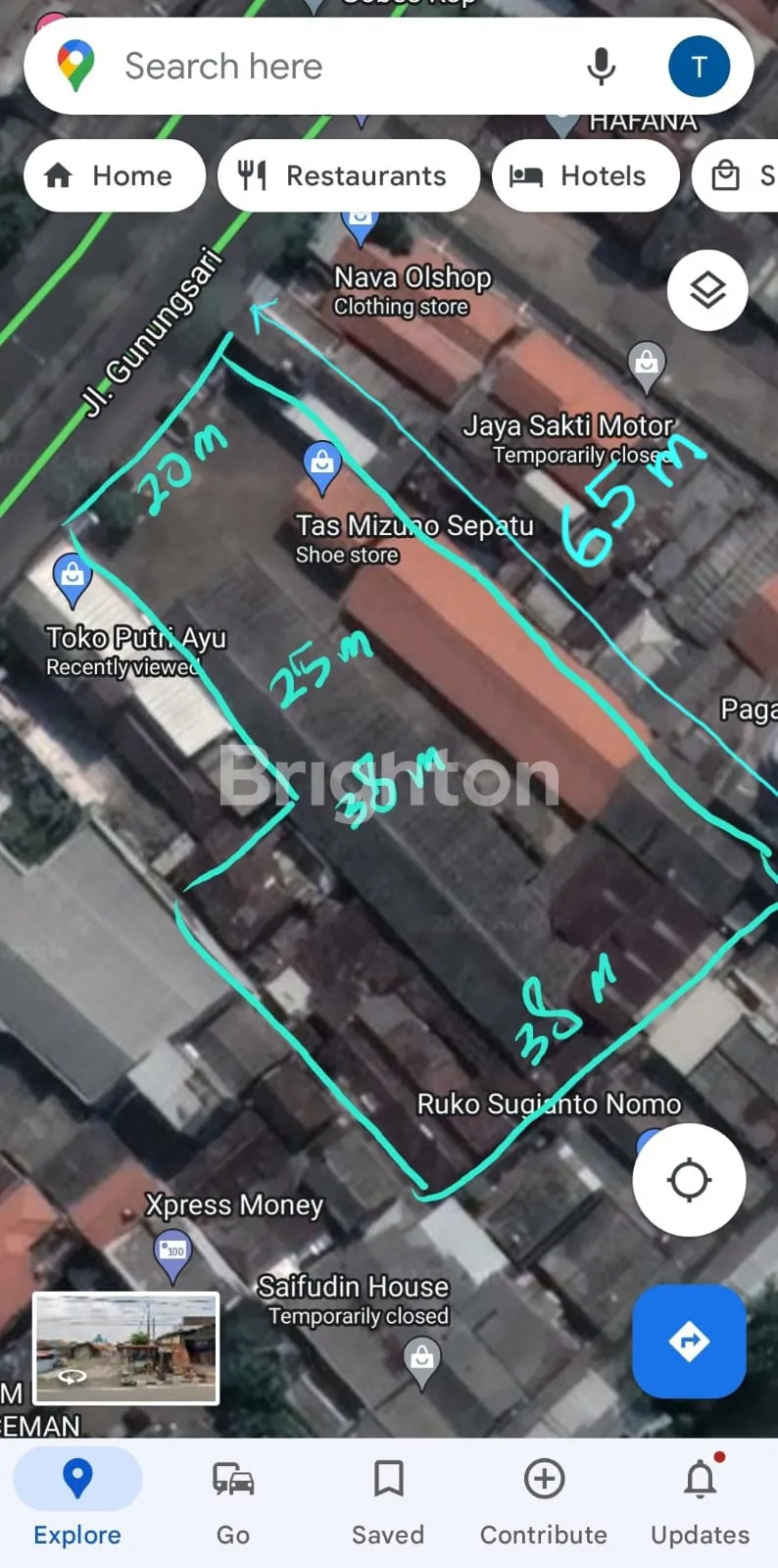The width and height of the screenshot is (778, 1568).
Task: Show Hotels nearby
Action: 585,176
